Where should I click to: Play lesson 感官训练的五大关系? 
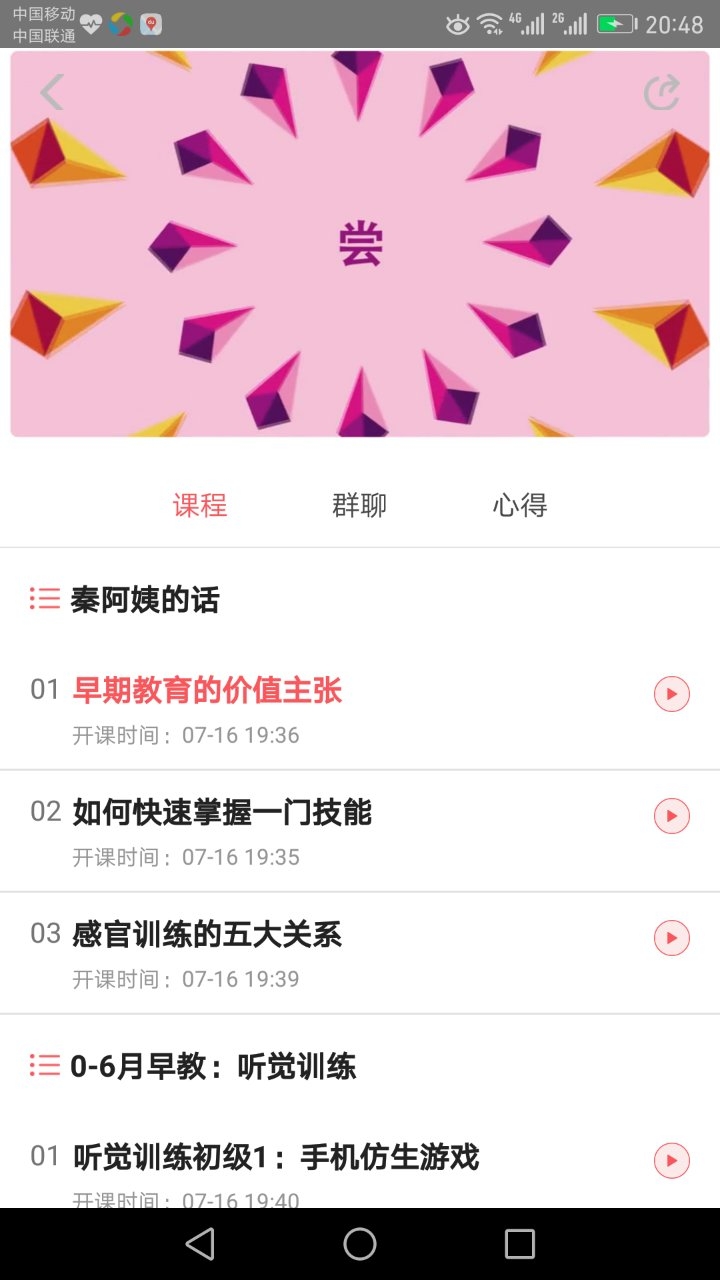pos(671,937)
